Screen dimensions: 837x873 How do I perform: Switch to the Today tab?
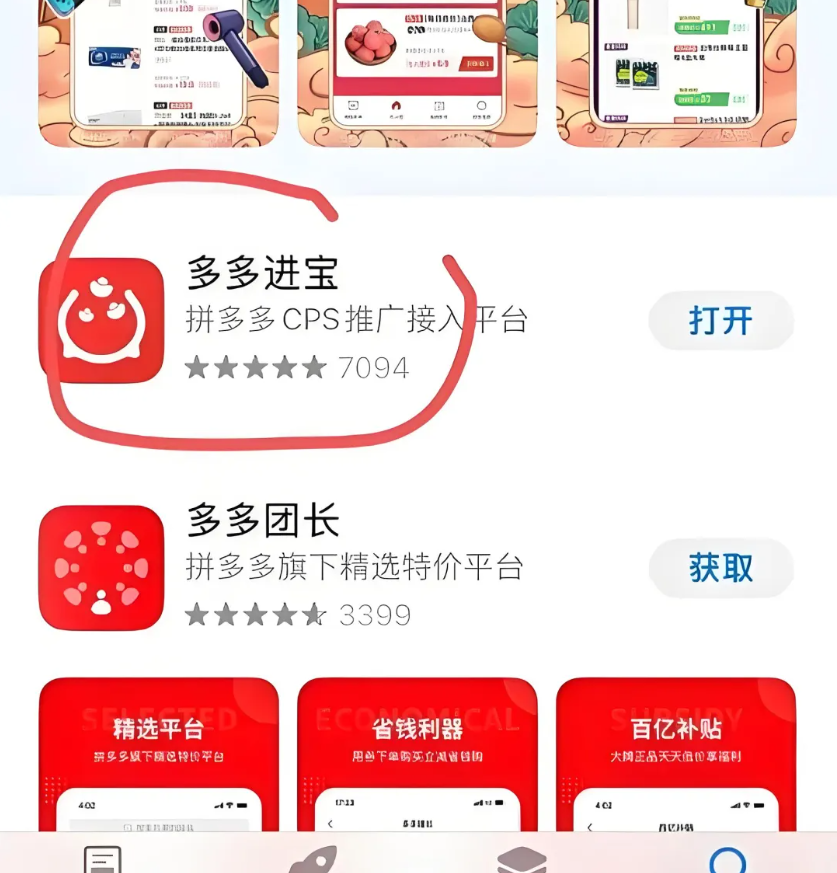(x=102, y=860)
